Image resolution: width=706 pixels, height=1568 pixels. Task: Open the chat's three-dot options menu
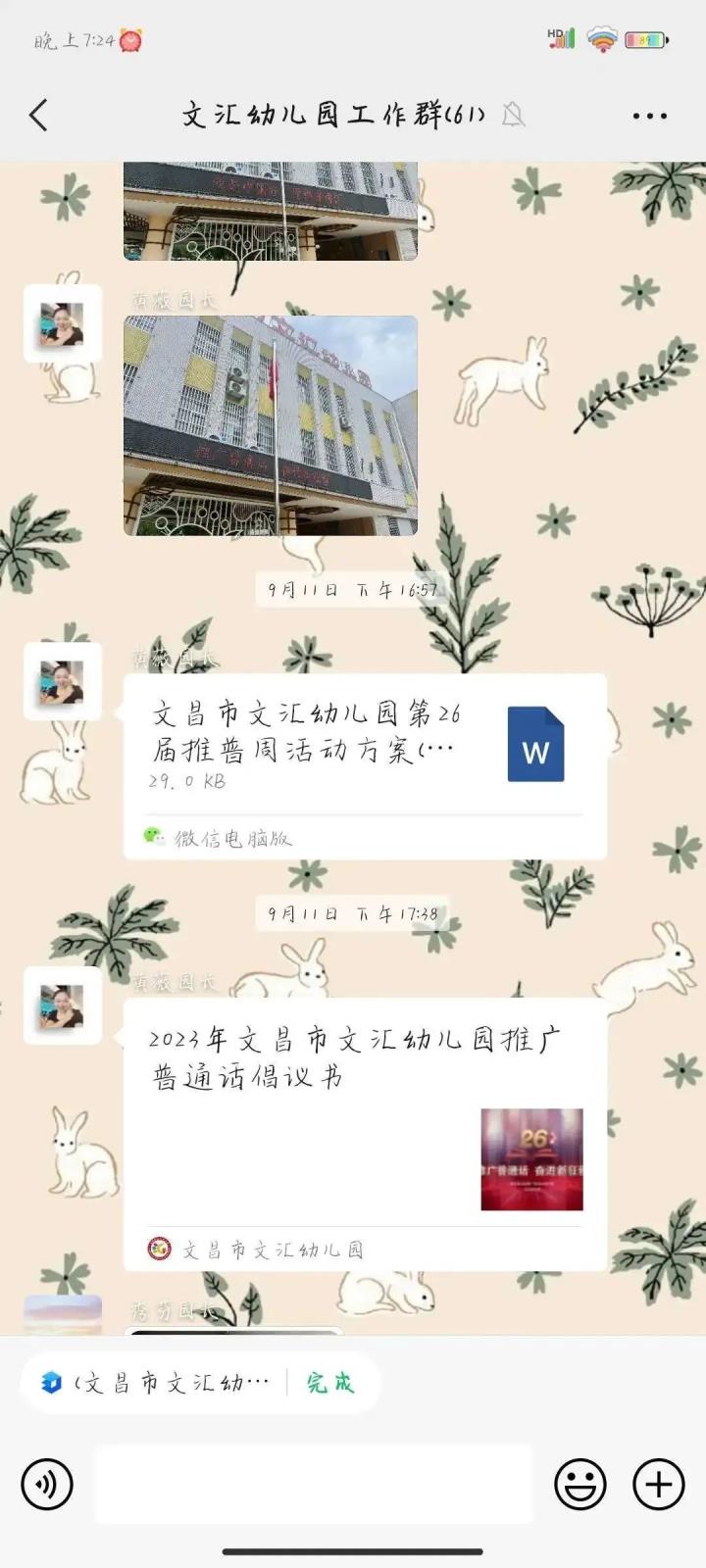(x=649, y=116)
